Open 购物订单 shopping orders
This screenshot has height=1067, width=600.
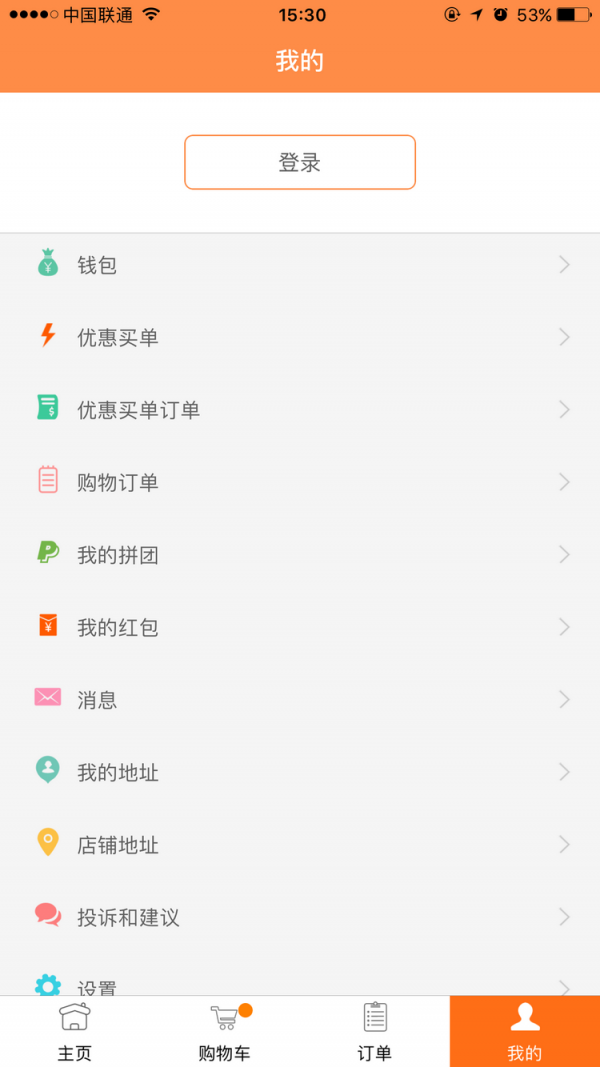(x=300, y=482)
